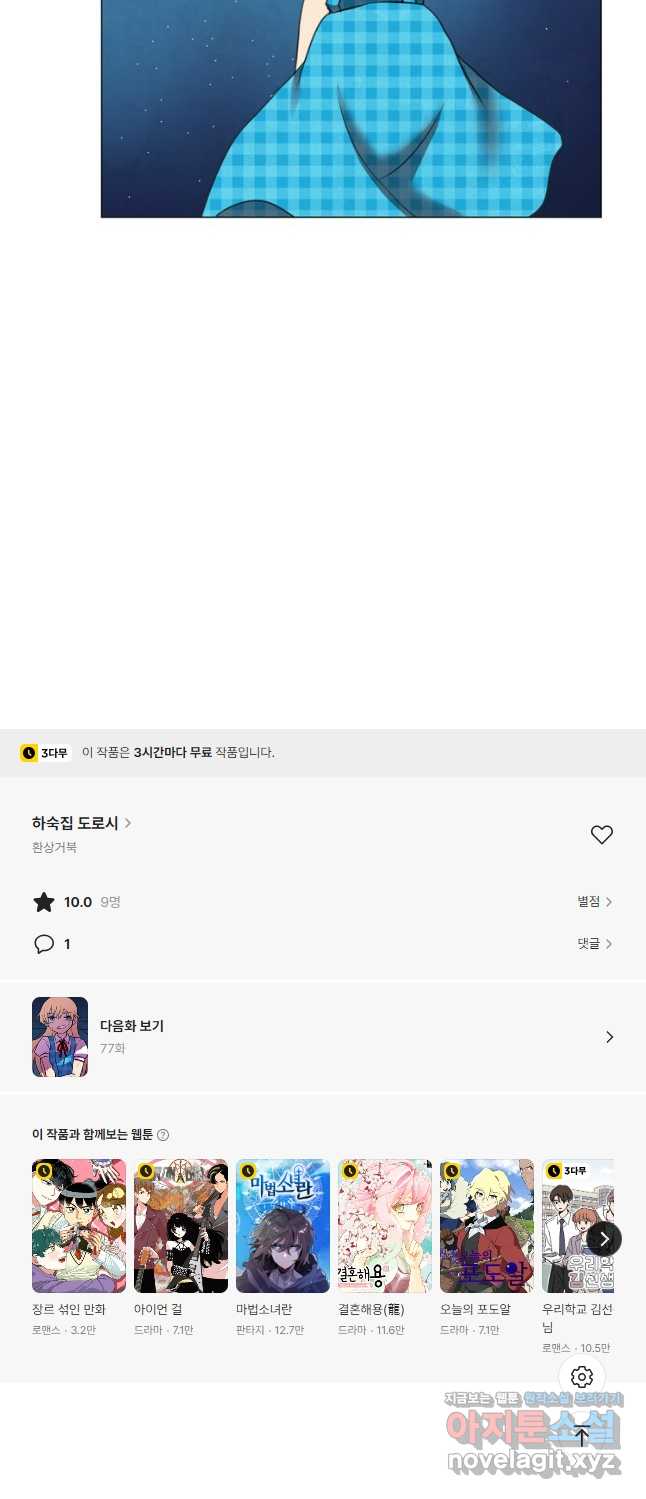Open 결혼해용(龍) webtoon

click(385, 1226)
